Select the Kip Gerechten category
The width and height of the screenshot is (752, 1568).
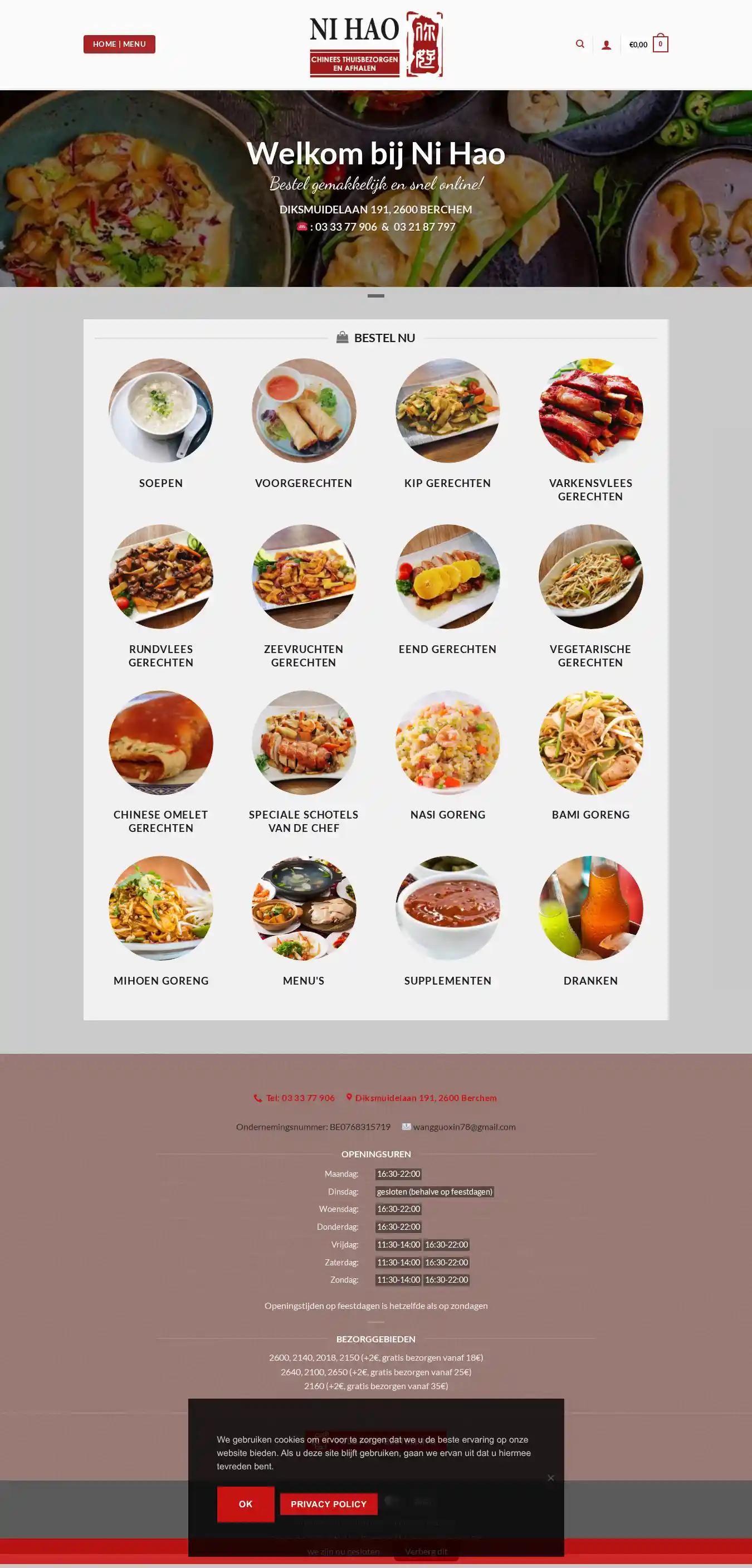[x=447, y=411]
